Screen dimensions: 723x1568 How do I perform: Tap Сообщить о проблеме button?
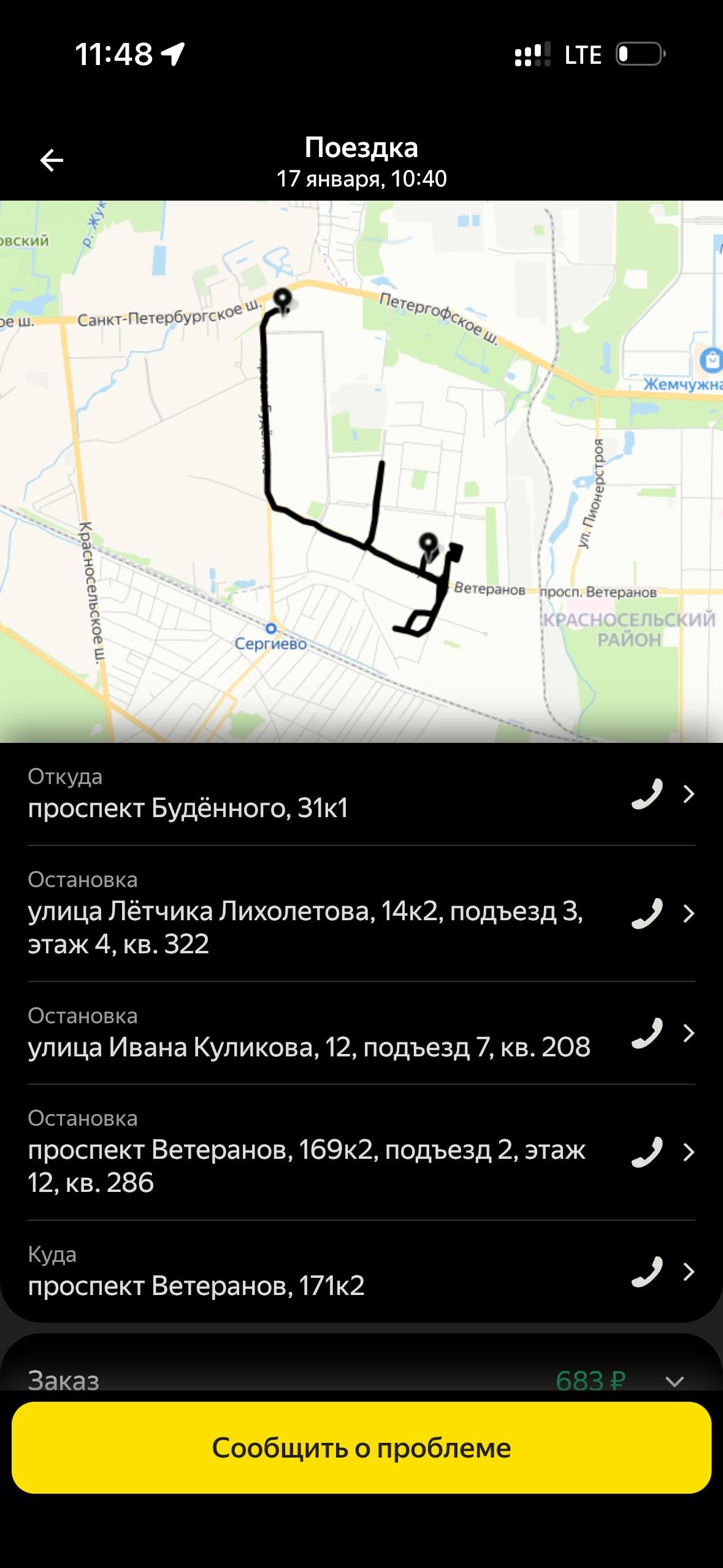361,1448
